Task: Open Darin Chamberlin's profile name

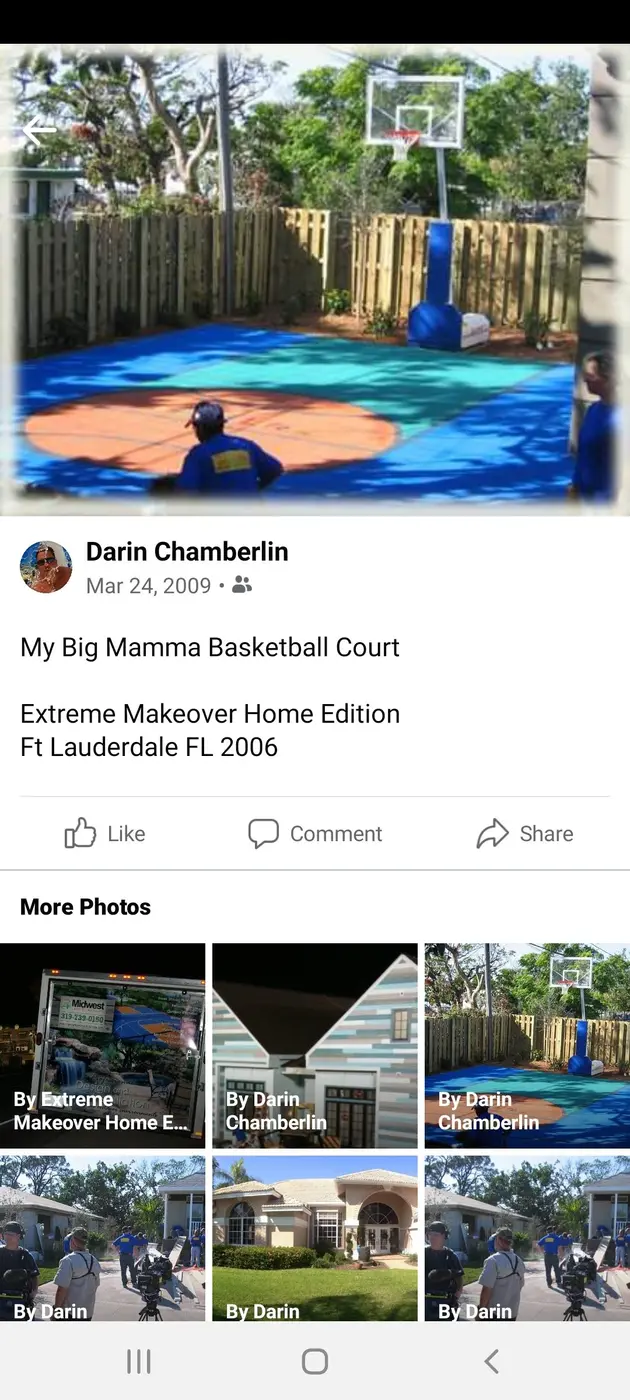Action: [x=187, y=552]
